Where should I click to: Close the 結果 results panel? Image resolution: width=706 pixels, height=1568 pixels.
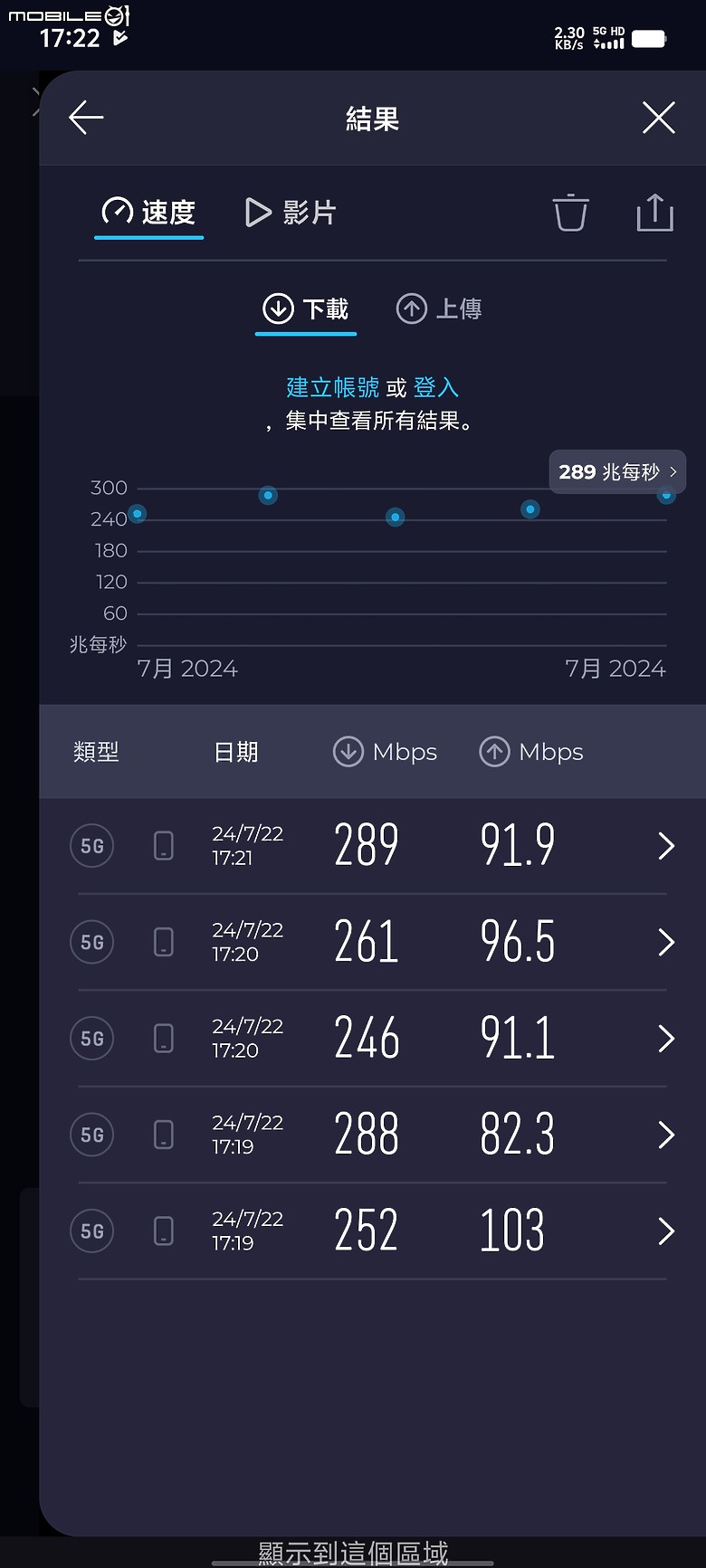pos(658,118)
